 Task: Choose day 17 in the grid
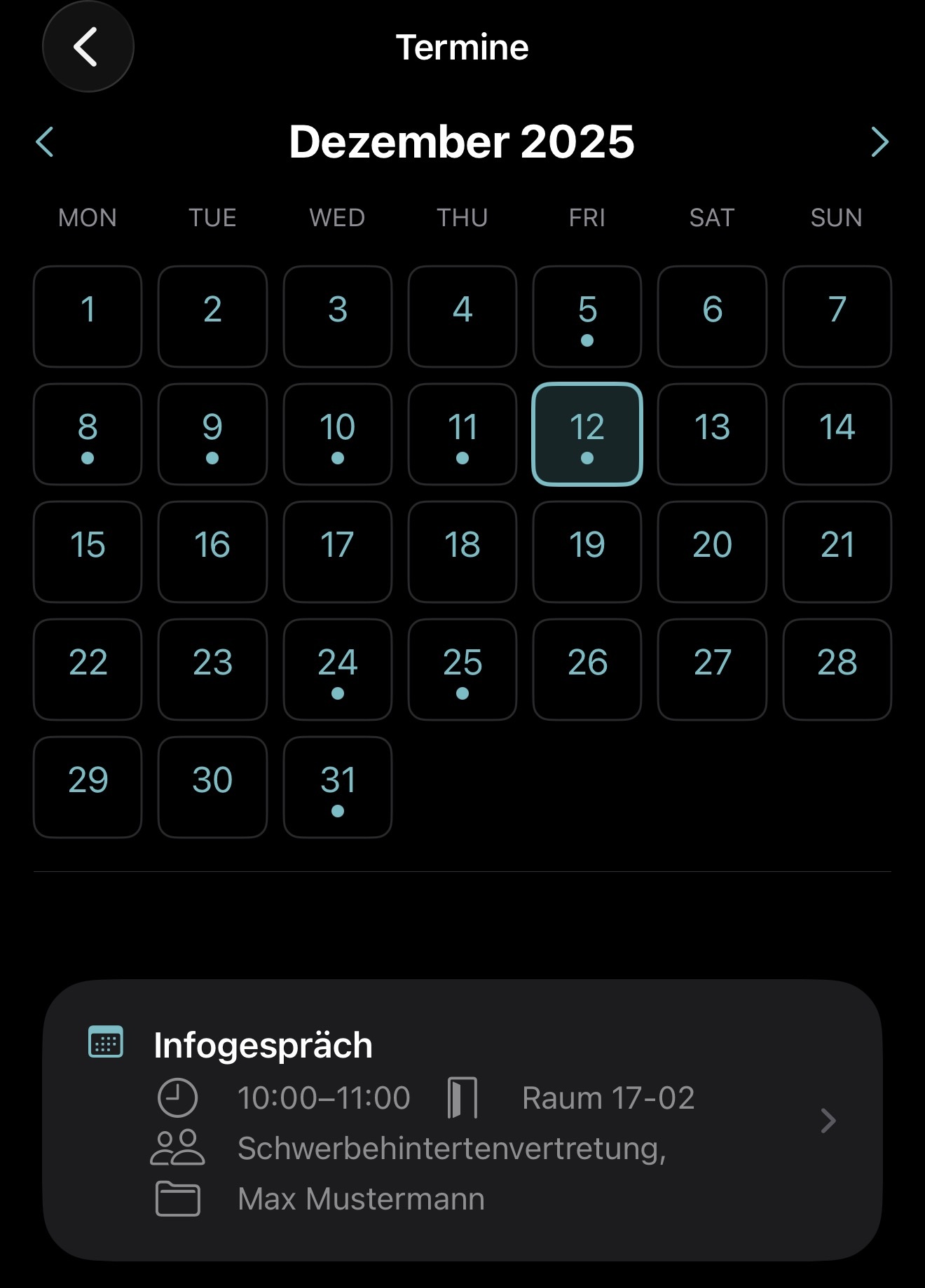tap(337, 552)
